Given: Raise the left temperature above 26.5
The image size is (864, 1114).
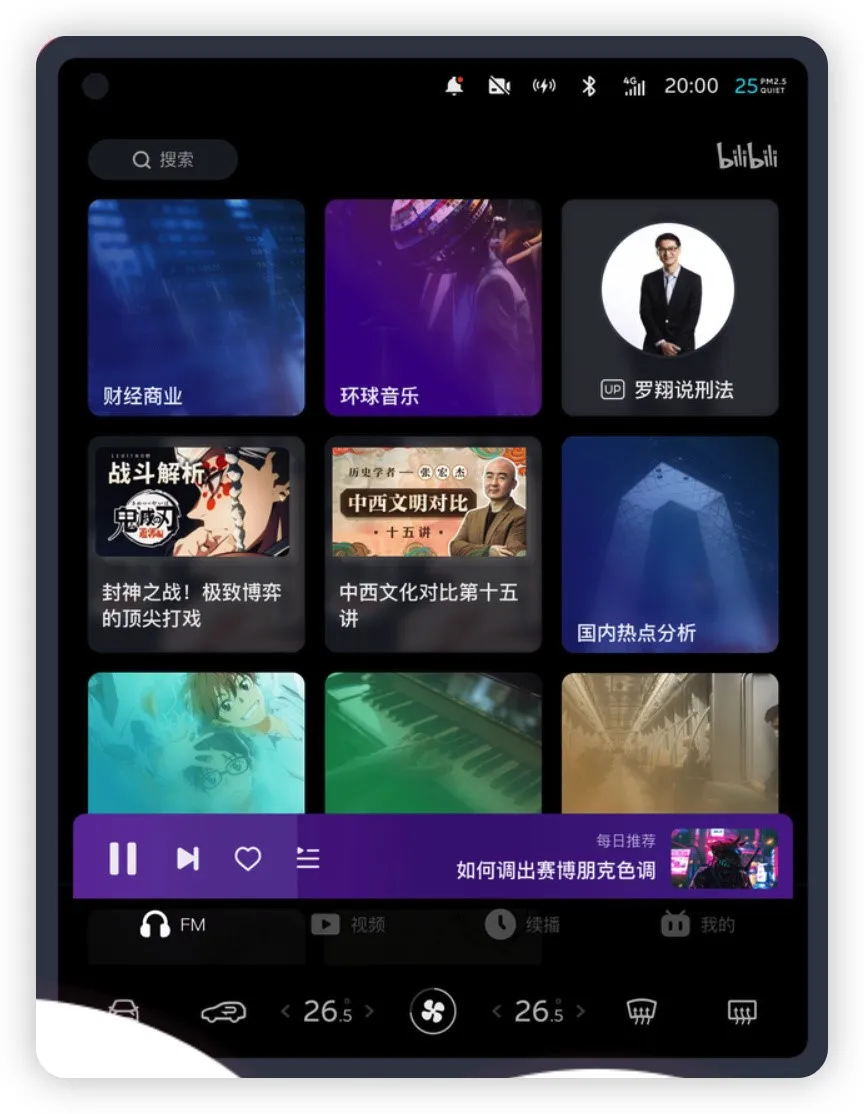Looking at the screenshot, I should pos(370,1012).
